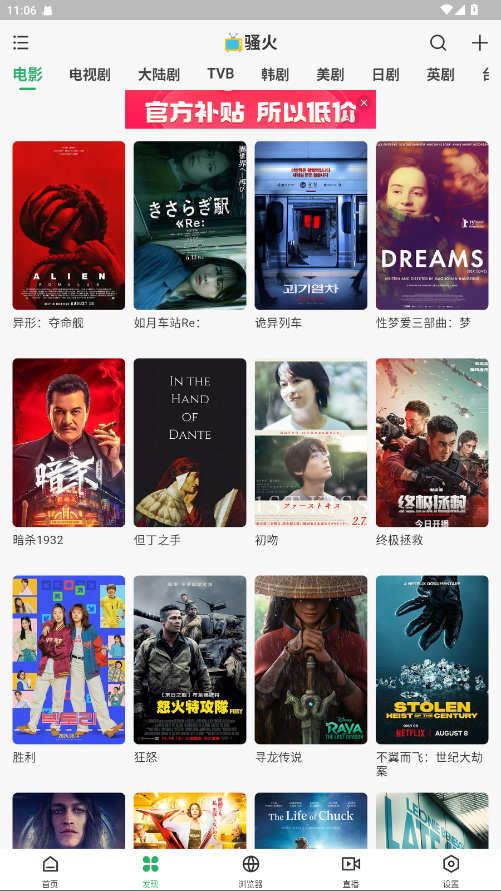This screenshot has height=891, width=501.
Task: Switch to the 电视剧 tab
Action: 90,74
